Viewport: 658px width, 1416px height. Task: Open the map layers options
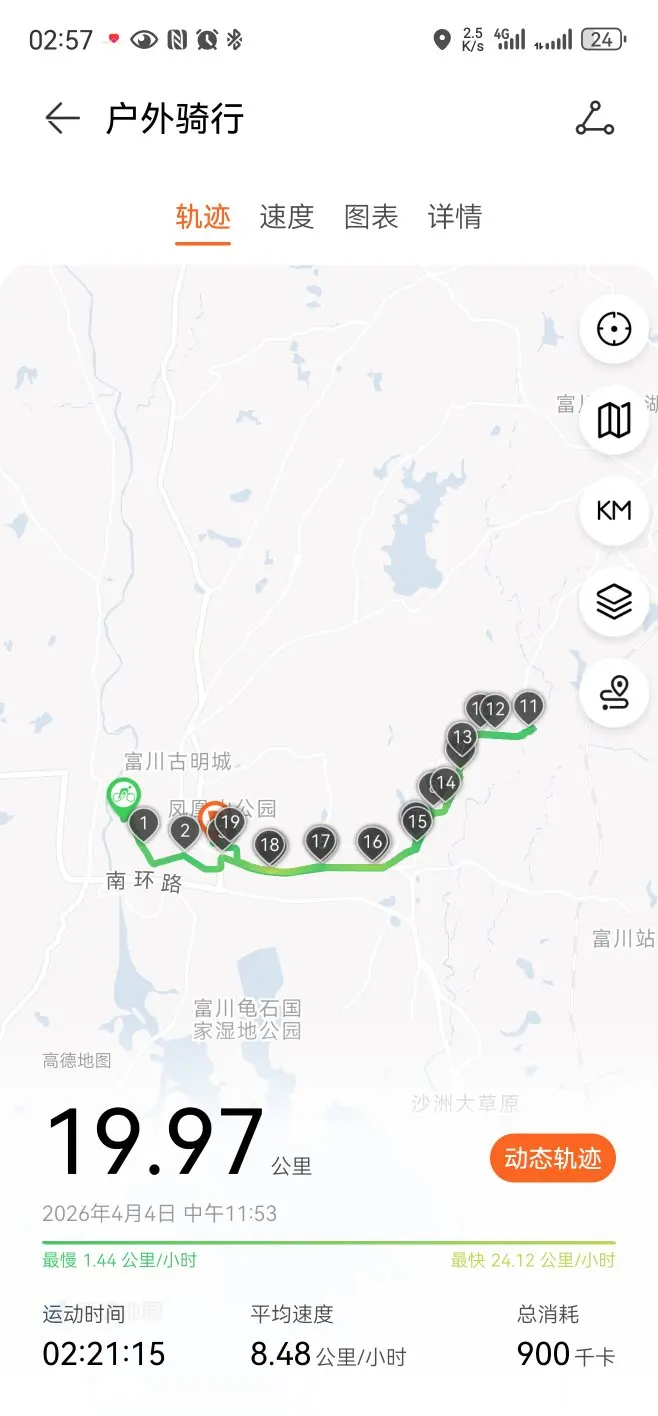tap(614, 602)
